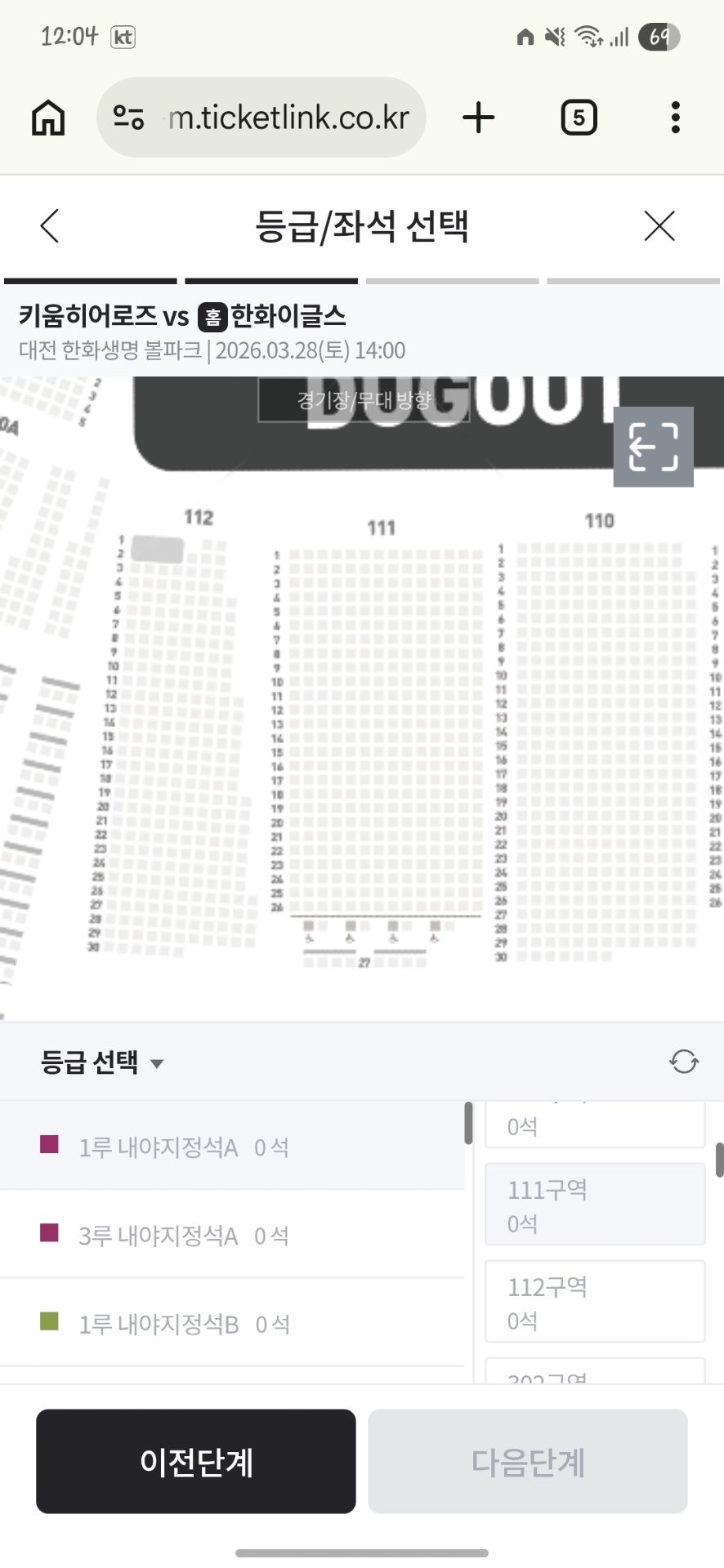Return to the full seat map view

tap(653, 447)
